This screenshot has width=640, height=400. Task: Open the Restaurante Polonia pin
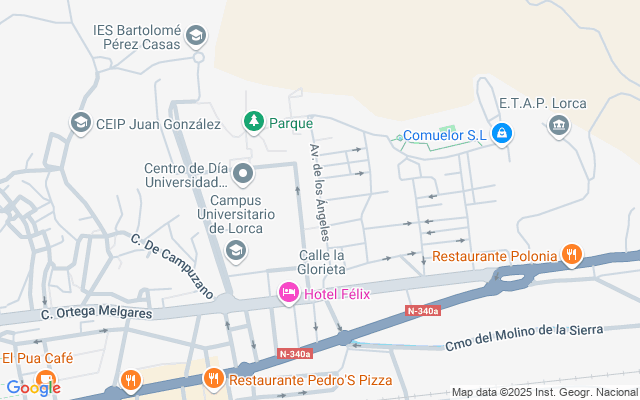571,255
